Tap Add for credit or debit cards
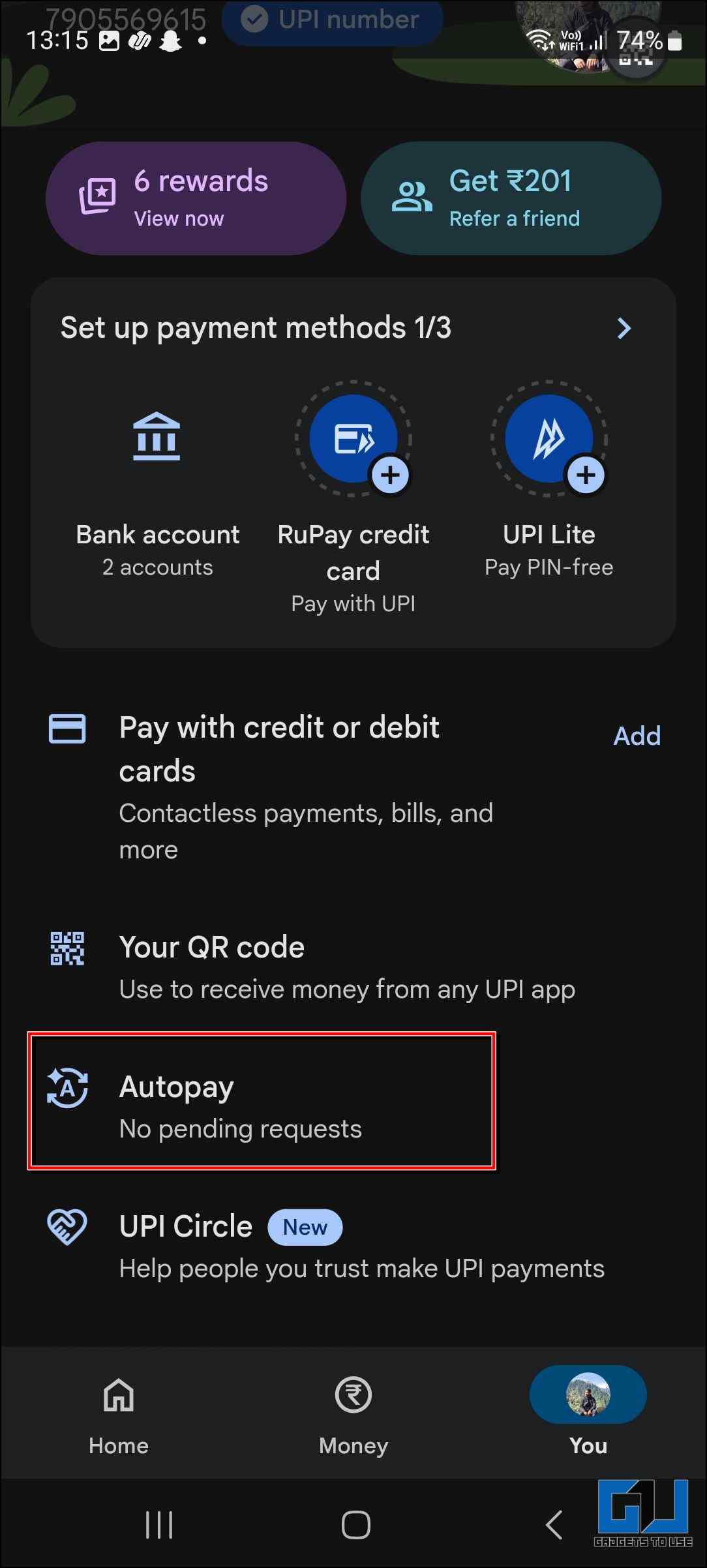This screenshot has width=707, height=1568. 637,736
